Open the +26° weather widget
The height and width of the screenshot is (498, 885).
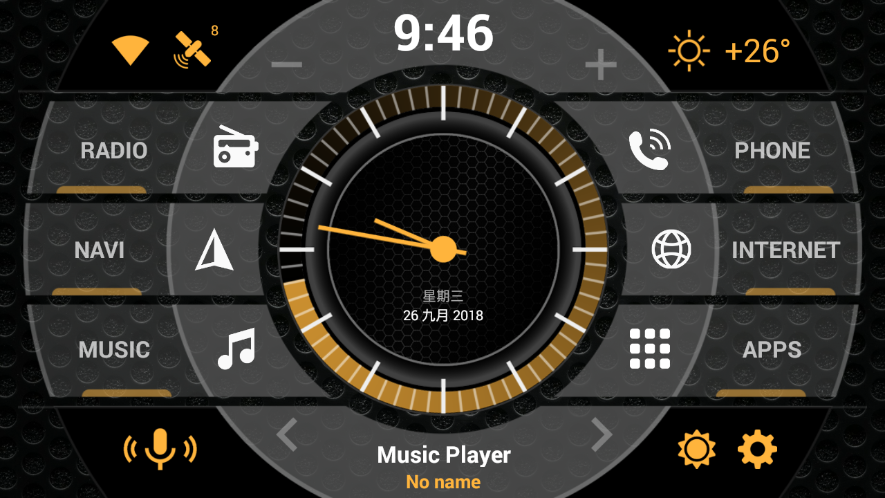(x=731, y=50)
